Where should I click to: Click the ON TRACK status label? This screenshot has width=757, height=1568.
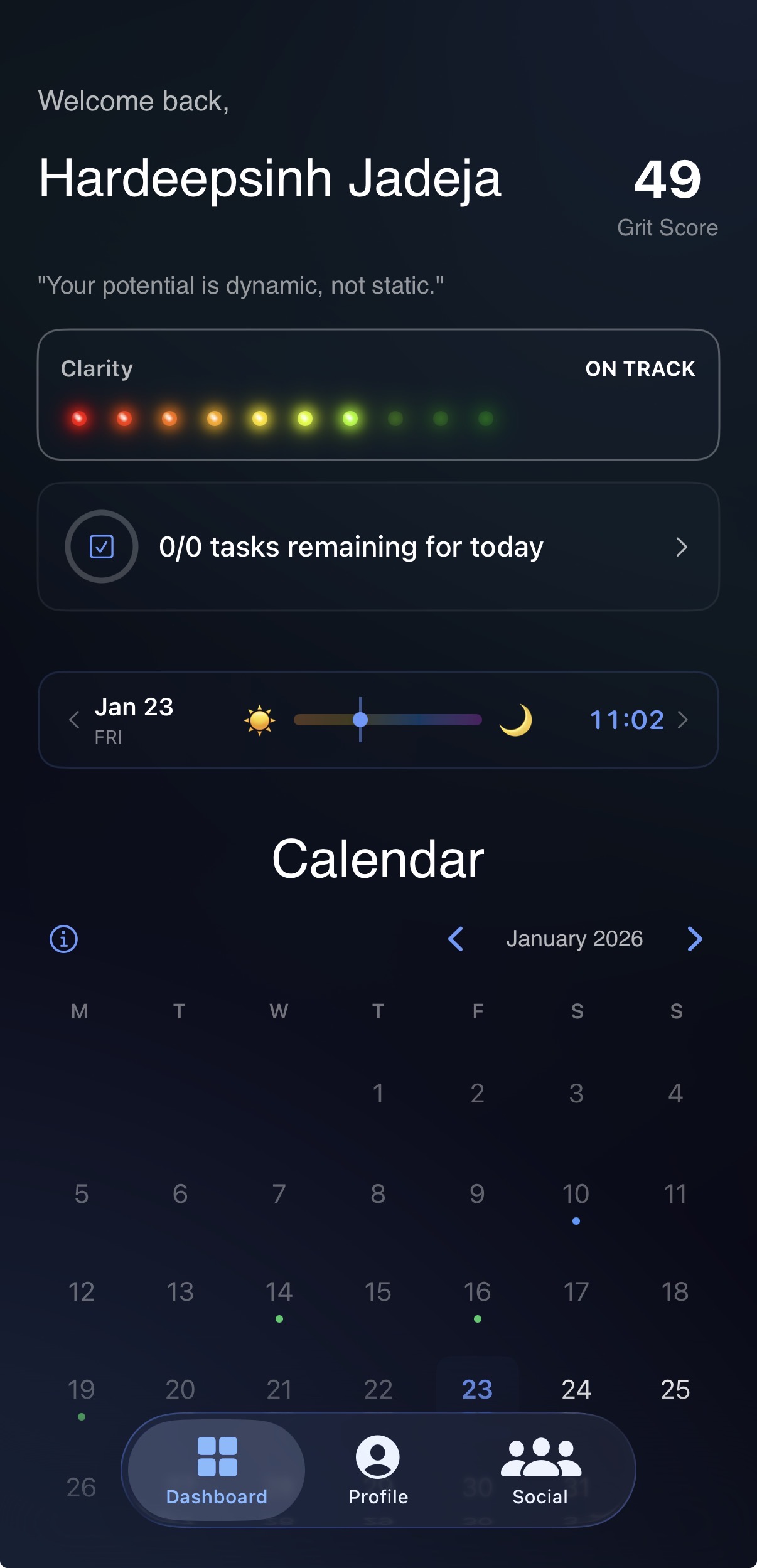coord(641,369)
